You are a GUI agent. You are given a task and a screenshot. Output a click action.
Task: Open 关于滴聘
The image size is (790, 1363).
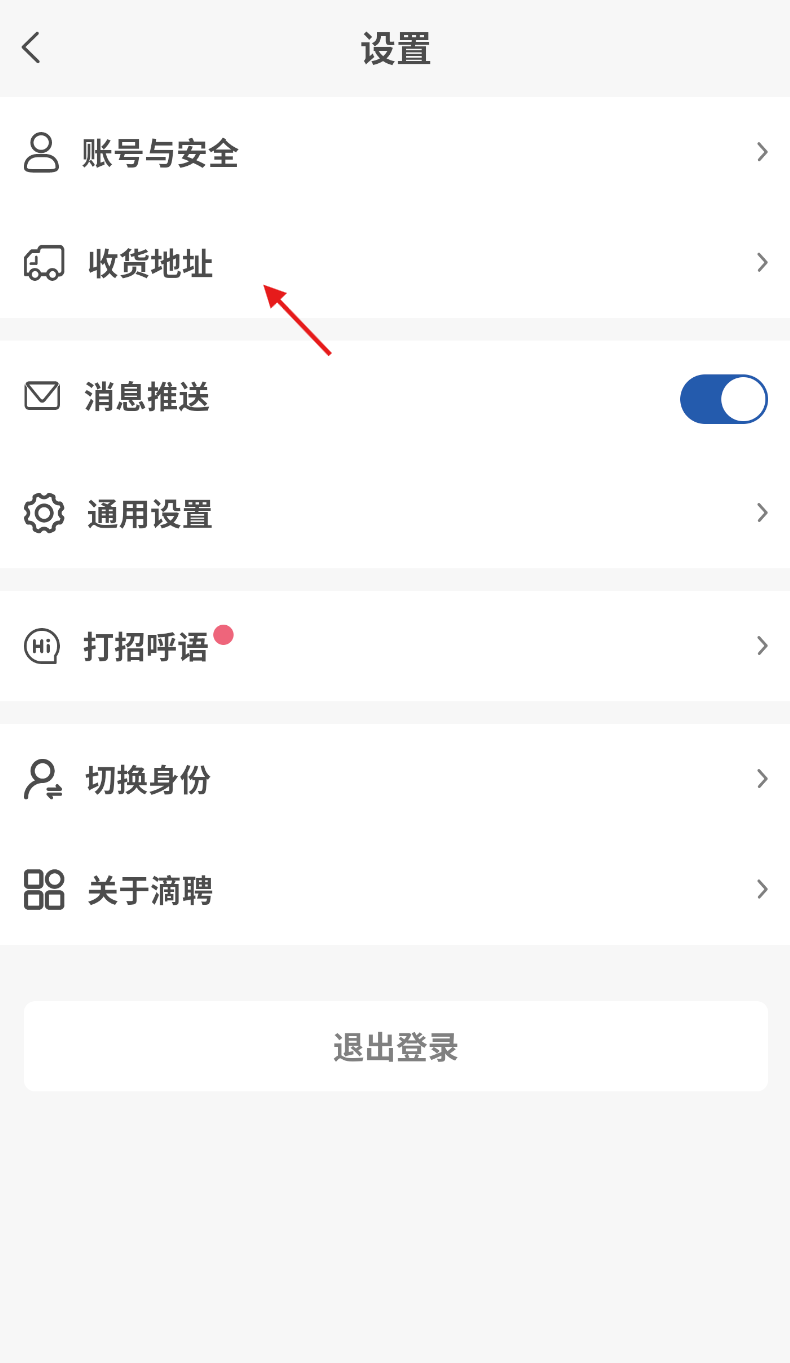point(395,889)
